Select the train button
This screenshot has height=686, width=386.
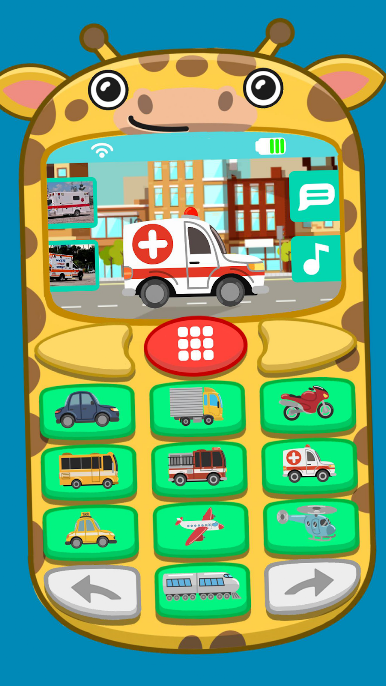point(203,591)
